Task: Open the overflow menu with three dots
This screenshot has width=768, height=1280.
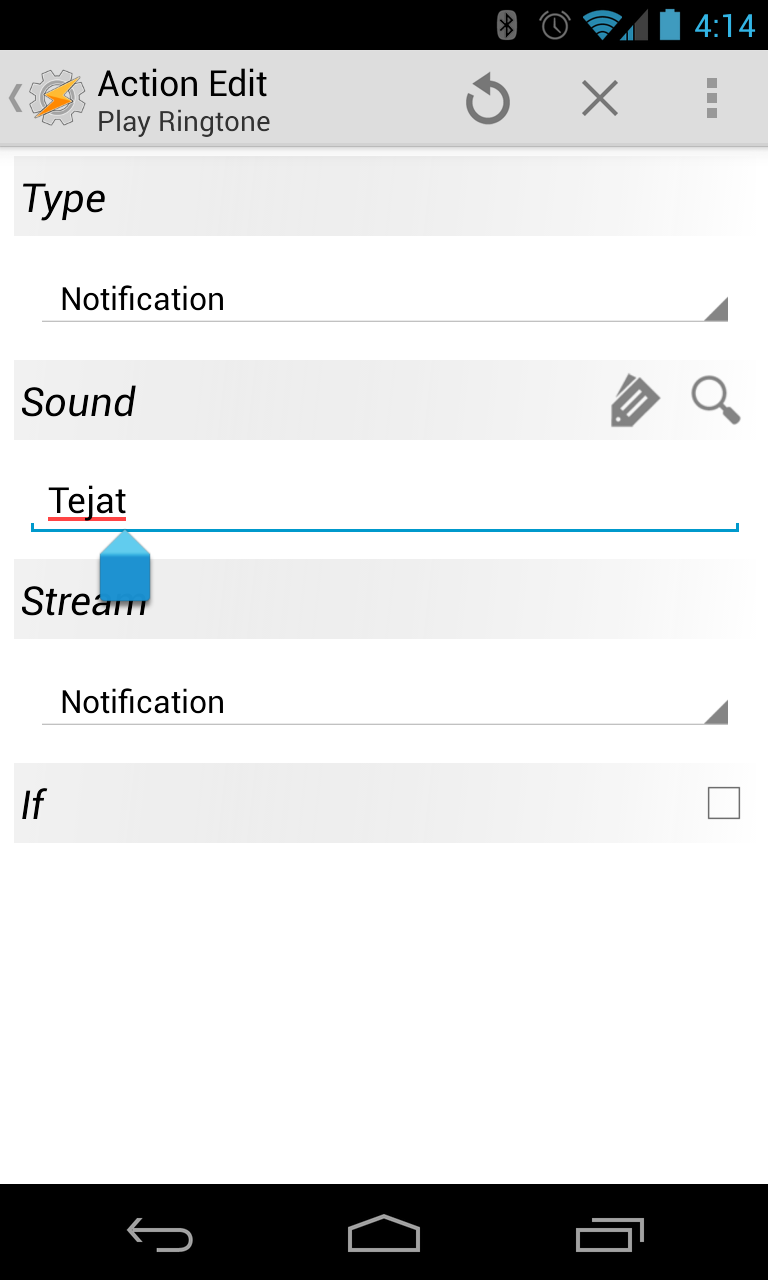Action: (712, 98)
